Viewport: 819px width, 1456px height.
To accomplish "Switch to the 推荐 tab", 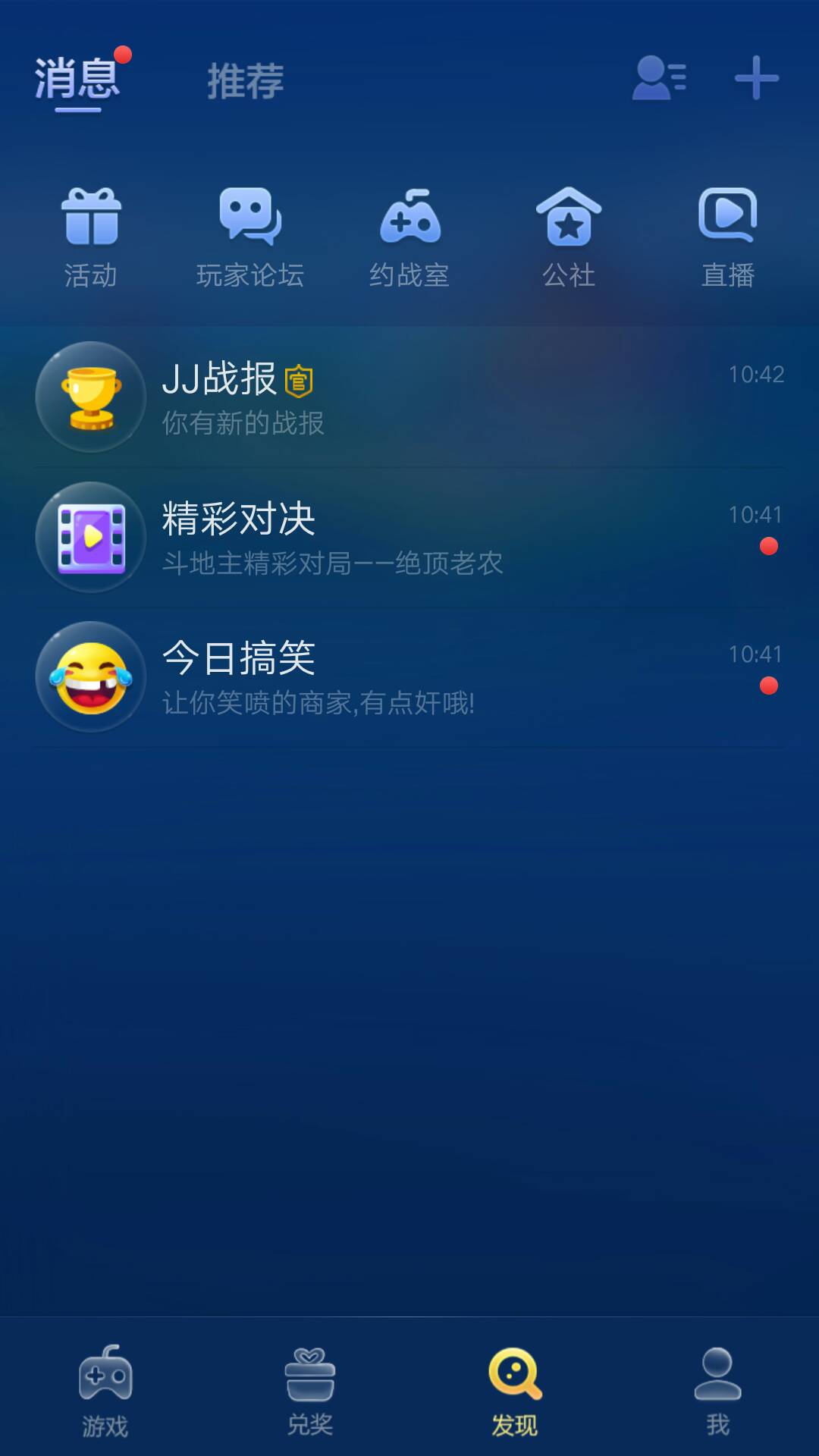I will tap(246, 81).
